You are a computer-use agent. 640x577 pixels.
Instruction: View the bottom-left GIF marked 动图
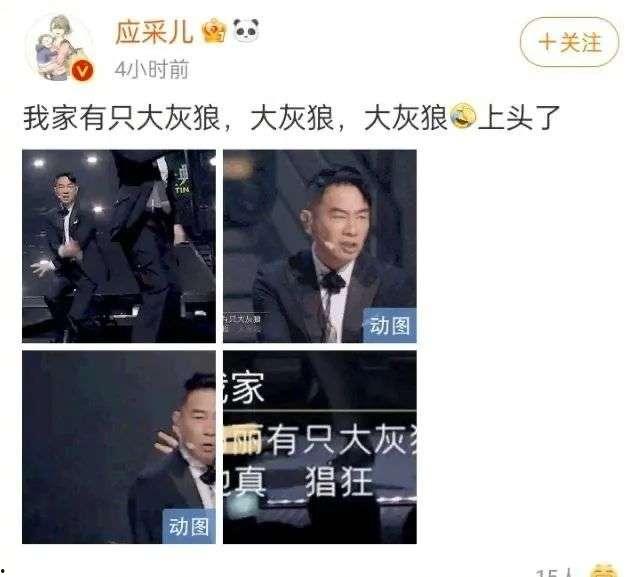(x=118, y=447)
